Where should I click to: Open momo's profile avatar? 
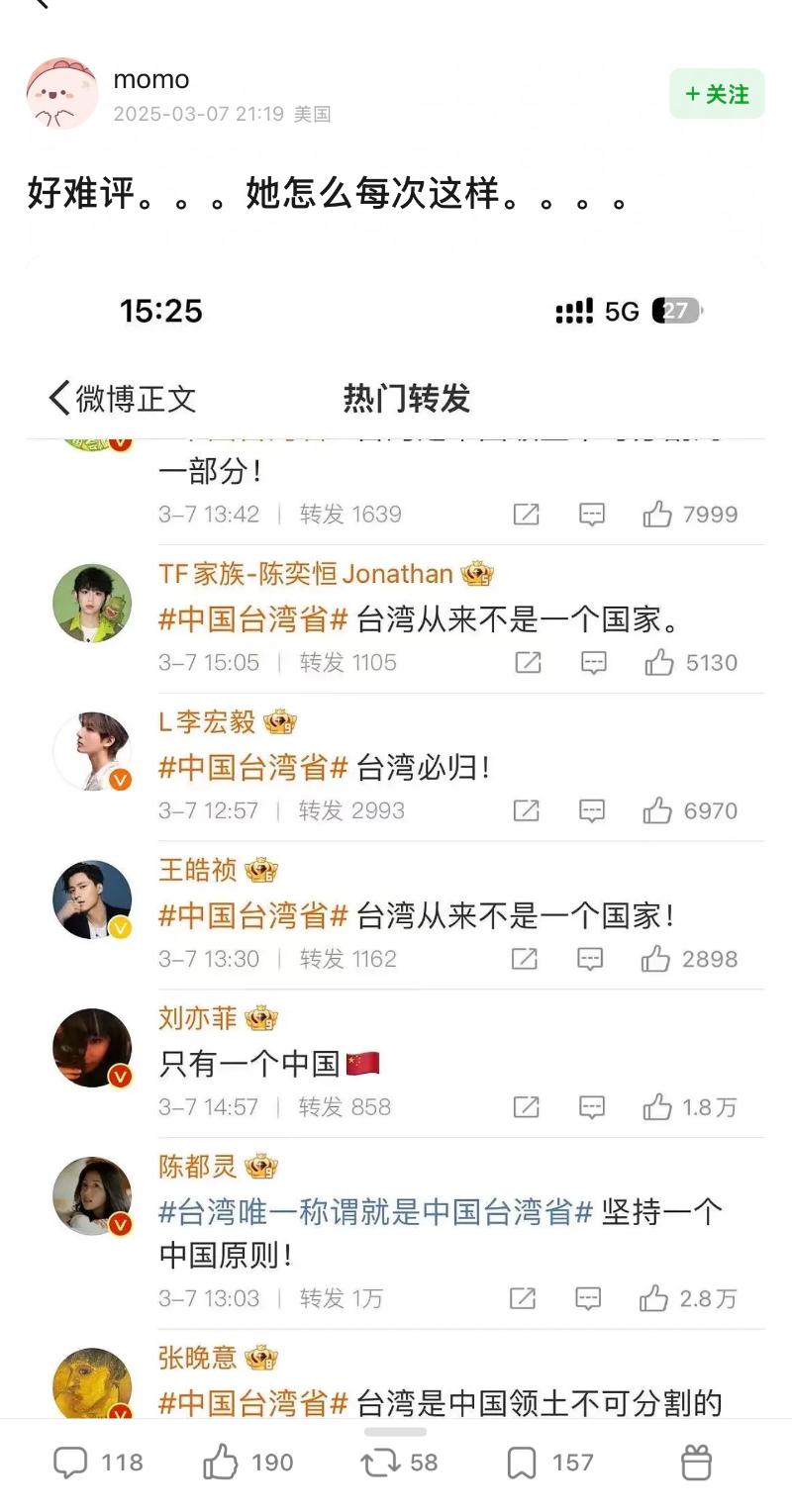point(61,94)
